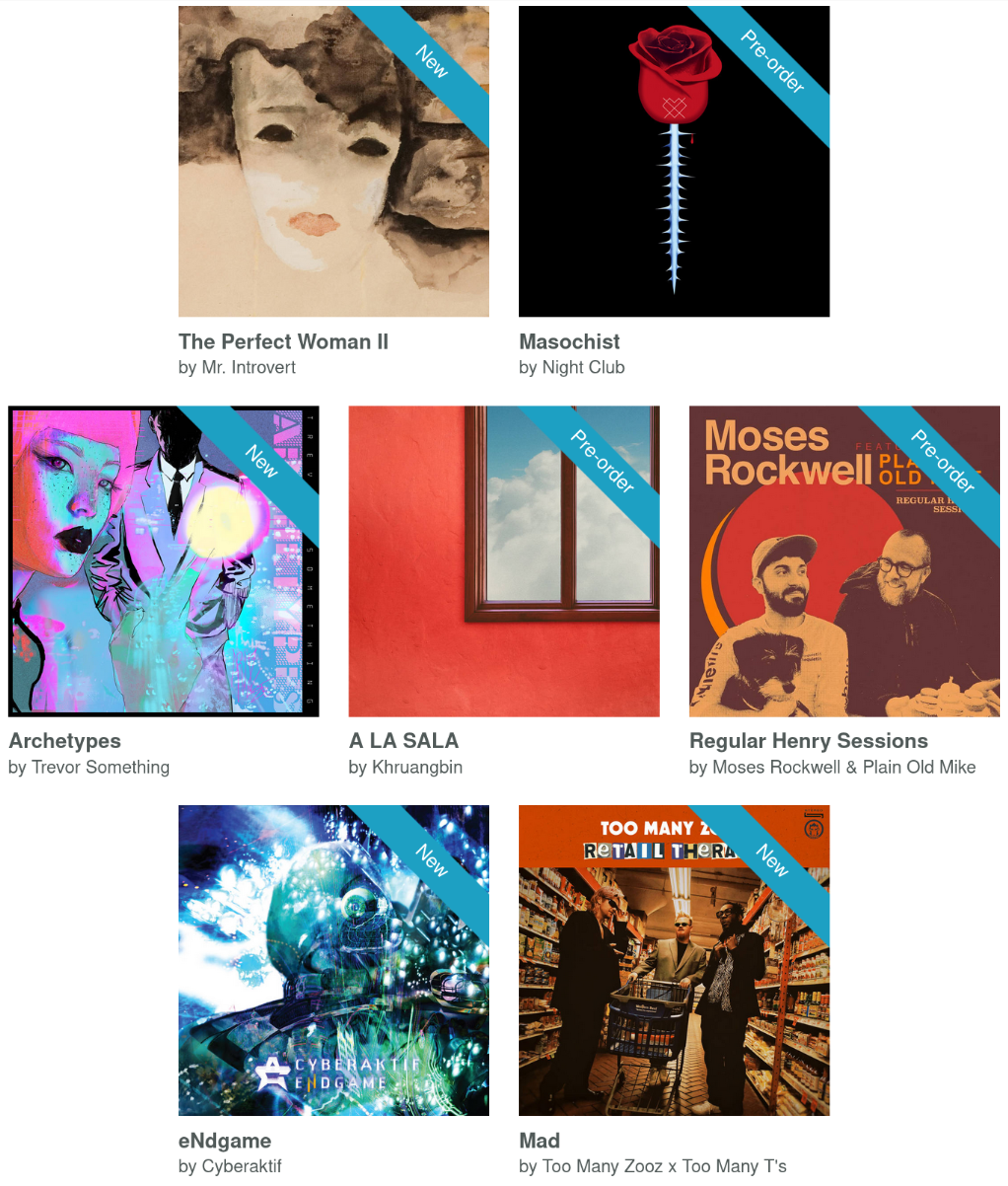Image resolution: width=1008 pixels, height=1186 pixels.
Task: Click the Khruangbin artist link
Action: pyautogui.click(x=412, y=767)
